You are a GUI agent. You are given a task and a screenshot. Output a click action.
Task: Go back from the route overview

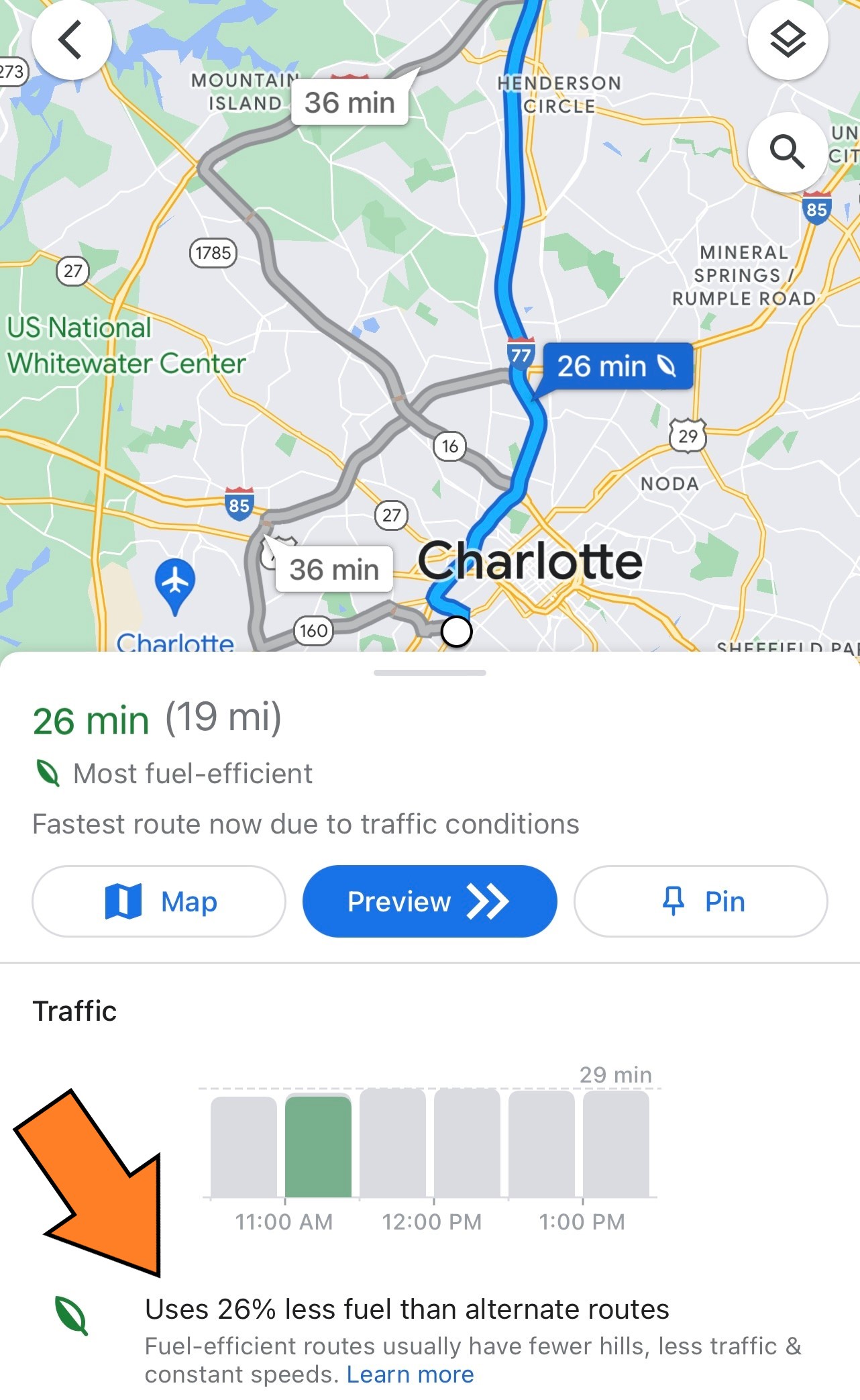click(x=71, y=40)
